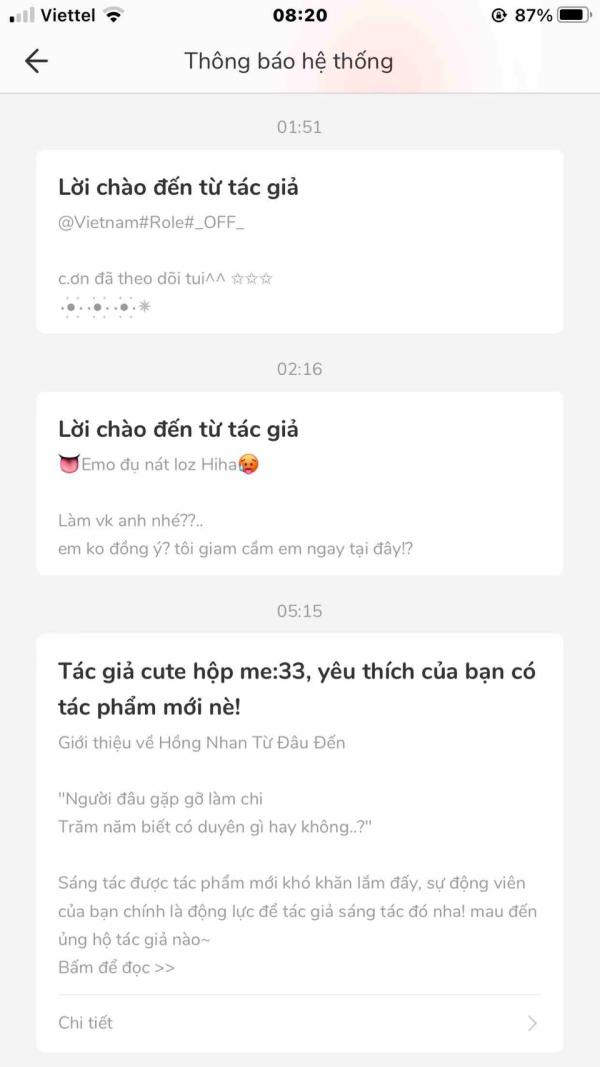Viewport: 600px width, 1067px height.
Task: Open the 02:16 author greeting card
Action: tap(299, 483)
